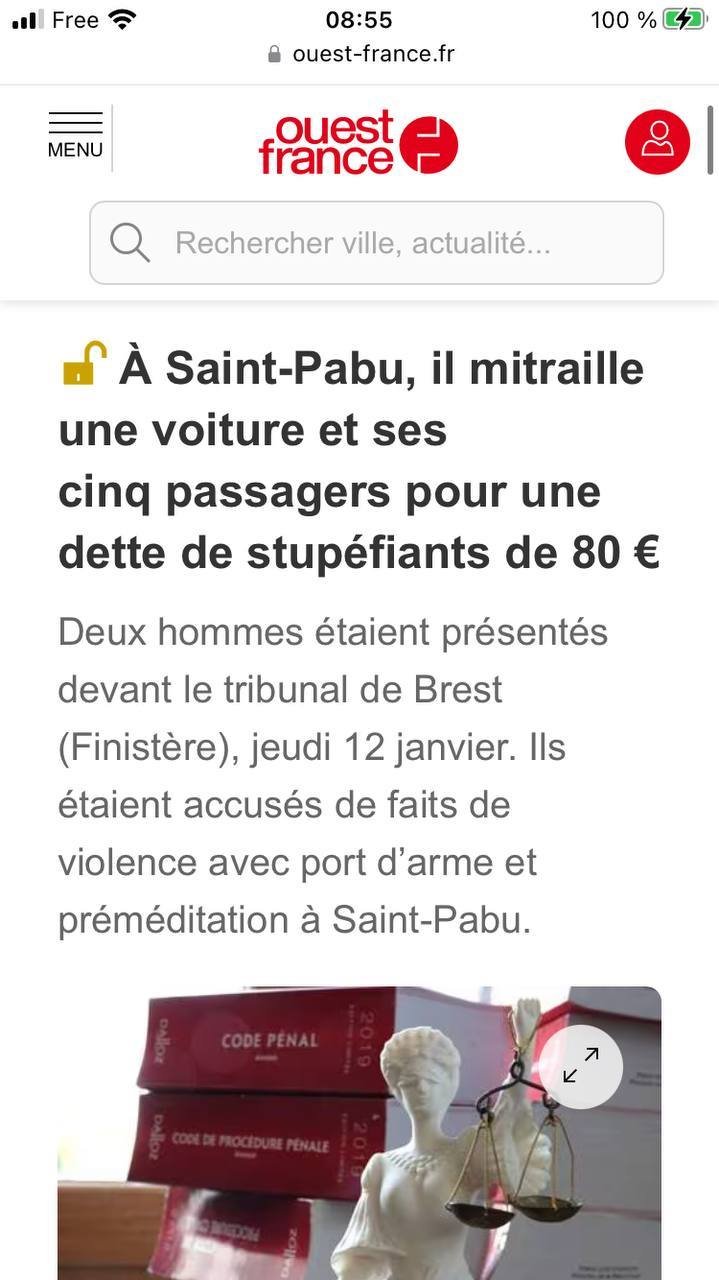The width and height of the screenshot is (719, 1280).
Task: Open the hamburger MENU button
Action: tap(75, 136)
